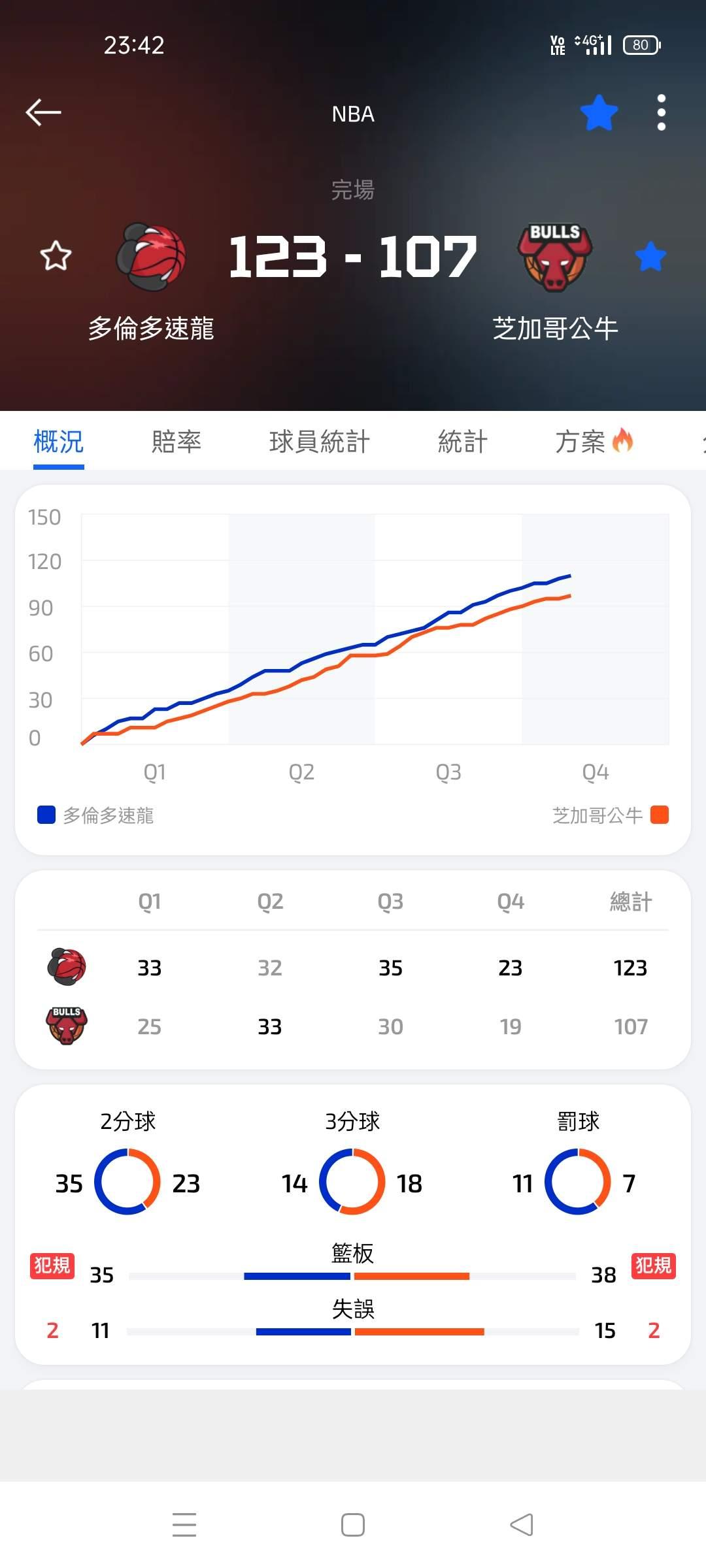Open the three-dot overflow menu
Viewport: 706px width, 1568px height.
pyautogui.click(x=661, y=112)
